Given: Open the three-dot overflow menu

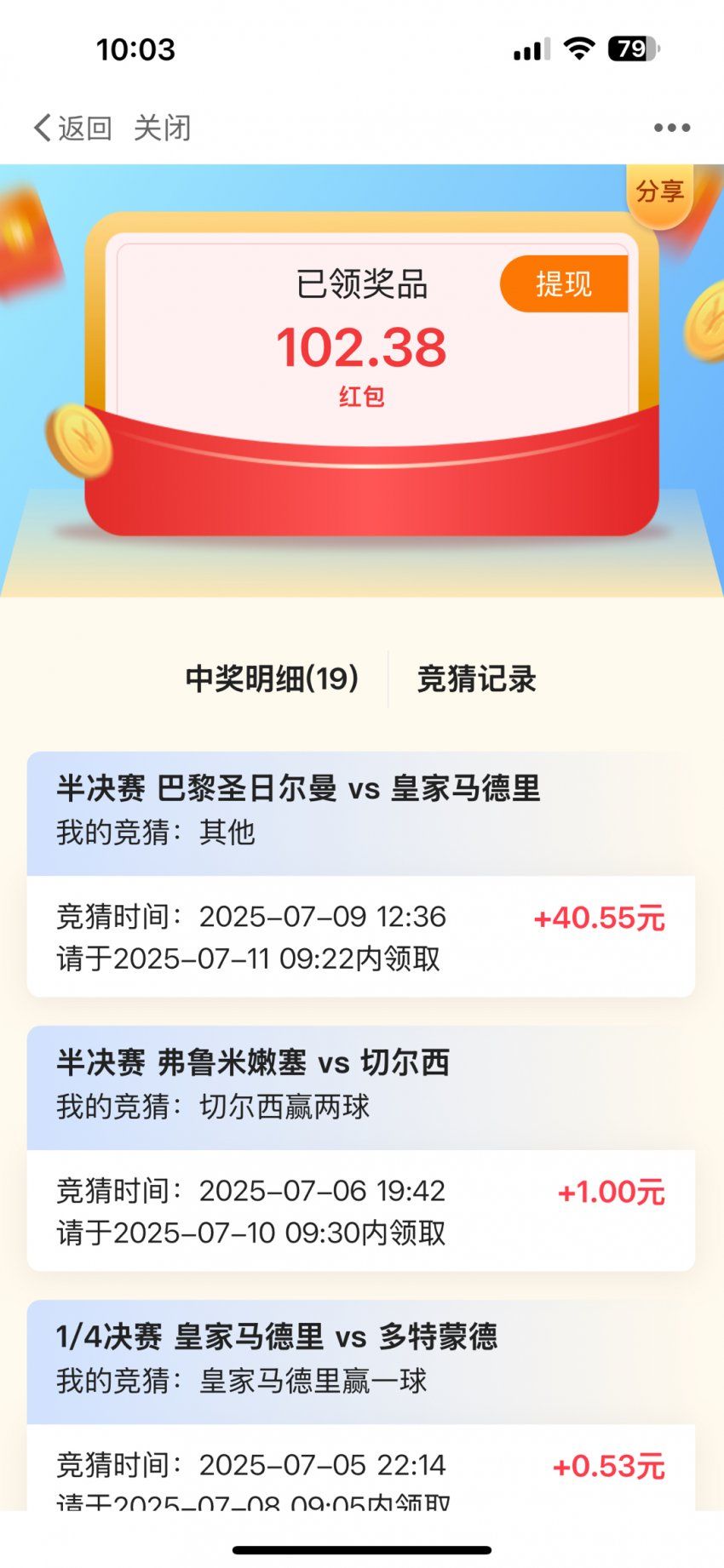Looking at the screenshot, I should point(671,129).
